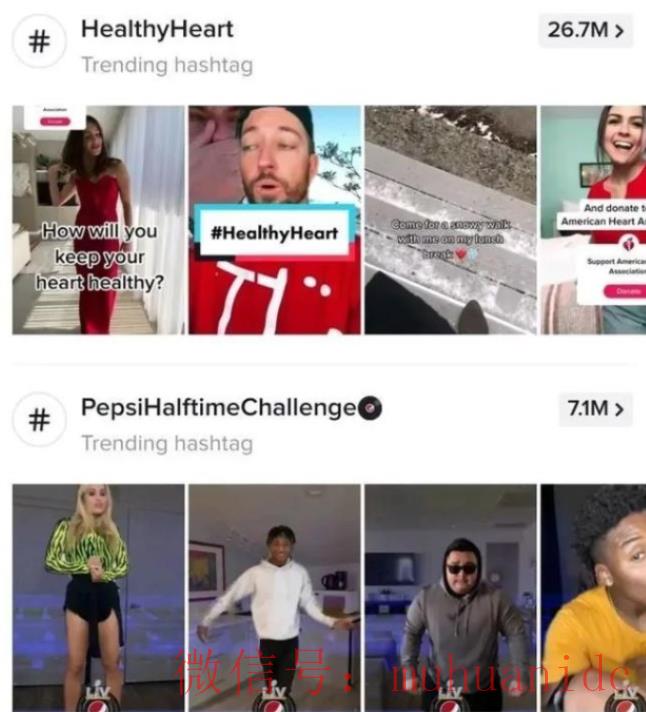
Task: Open the HealthyHeart trending hashtag
Action: click(x=157, y=30)
